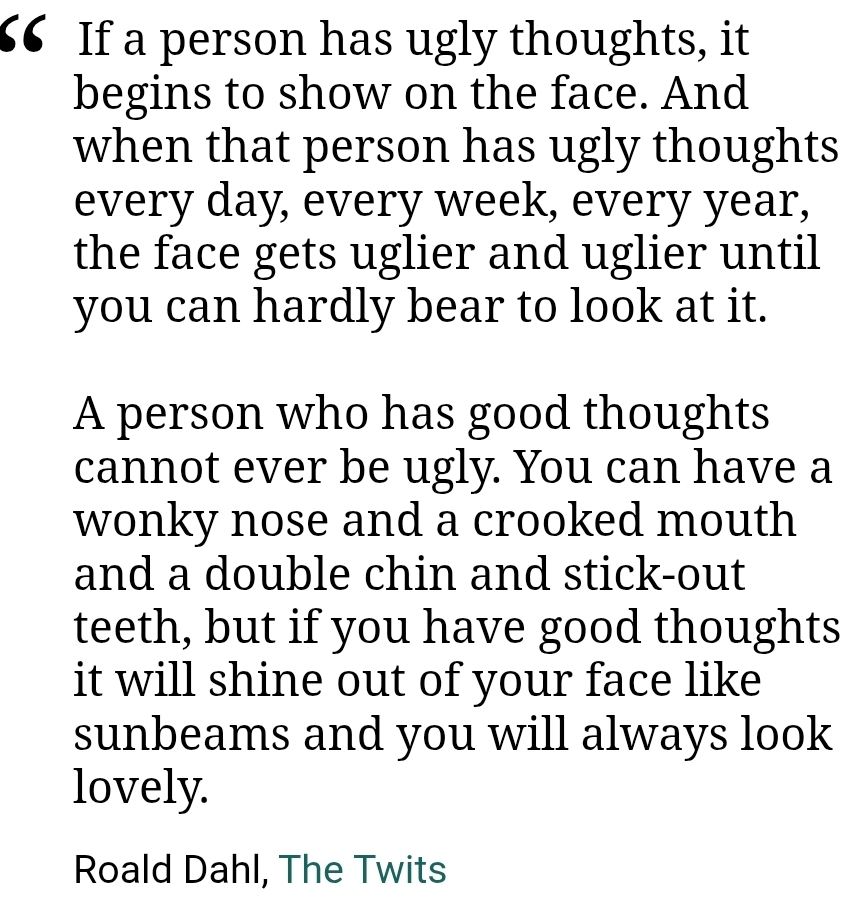Open The Twits book link
This screenshot has width=856, height=911.
pos(362,869)
